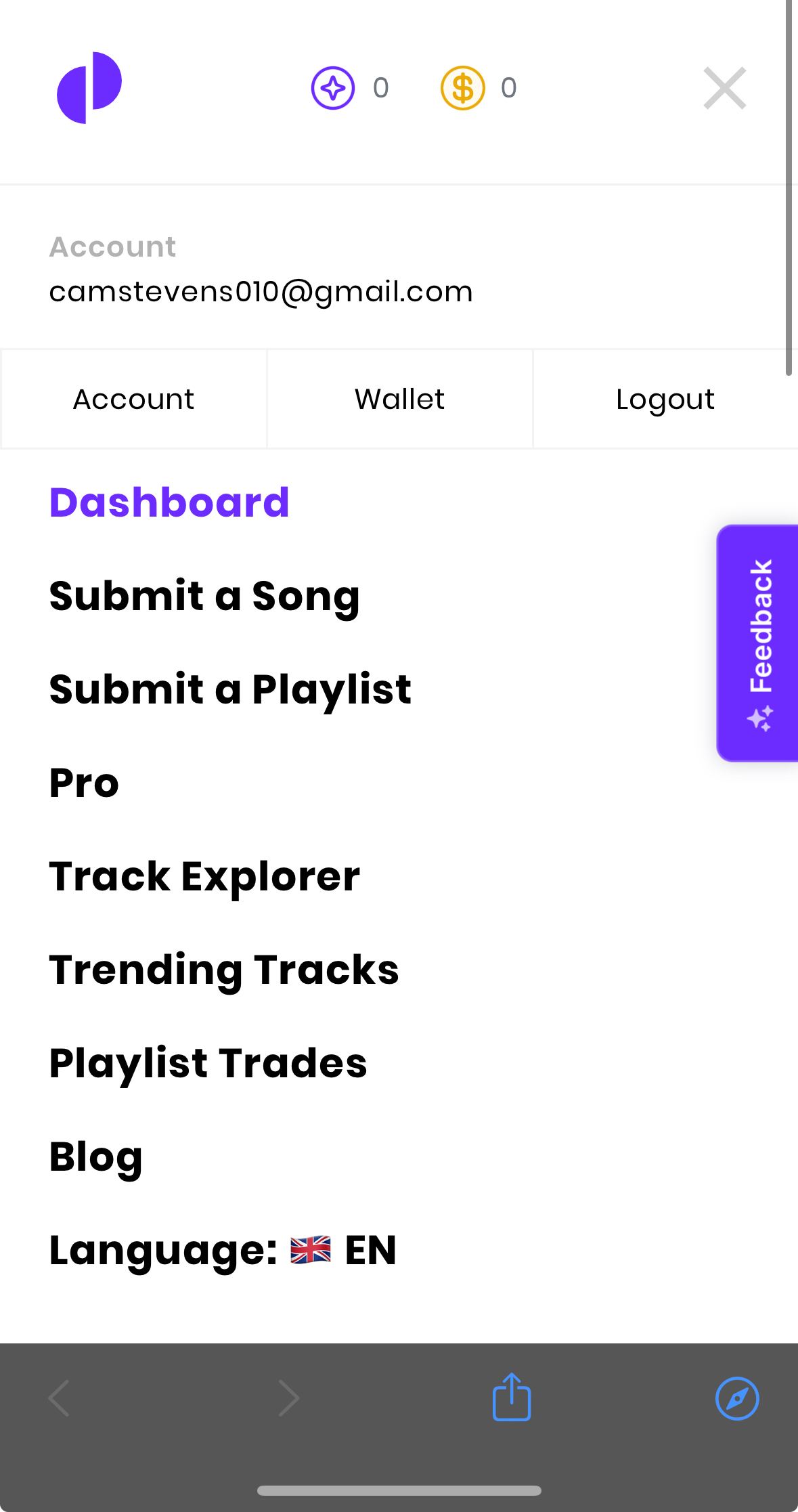View Trending Tracks
The image size is (798, 1512).
tap(224, 970)
